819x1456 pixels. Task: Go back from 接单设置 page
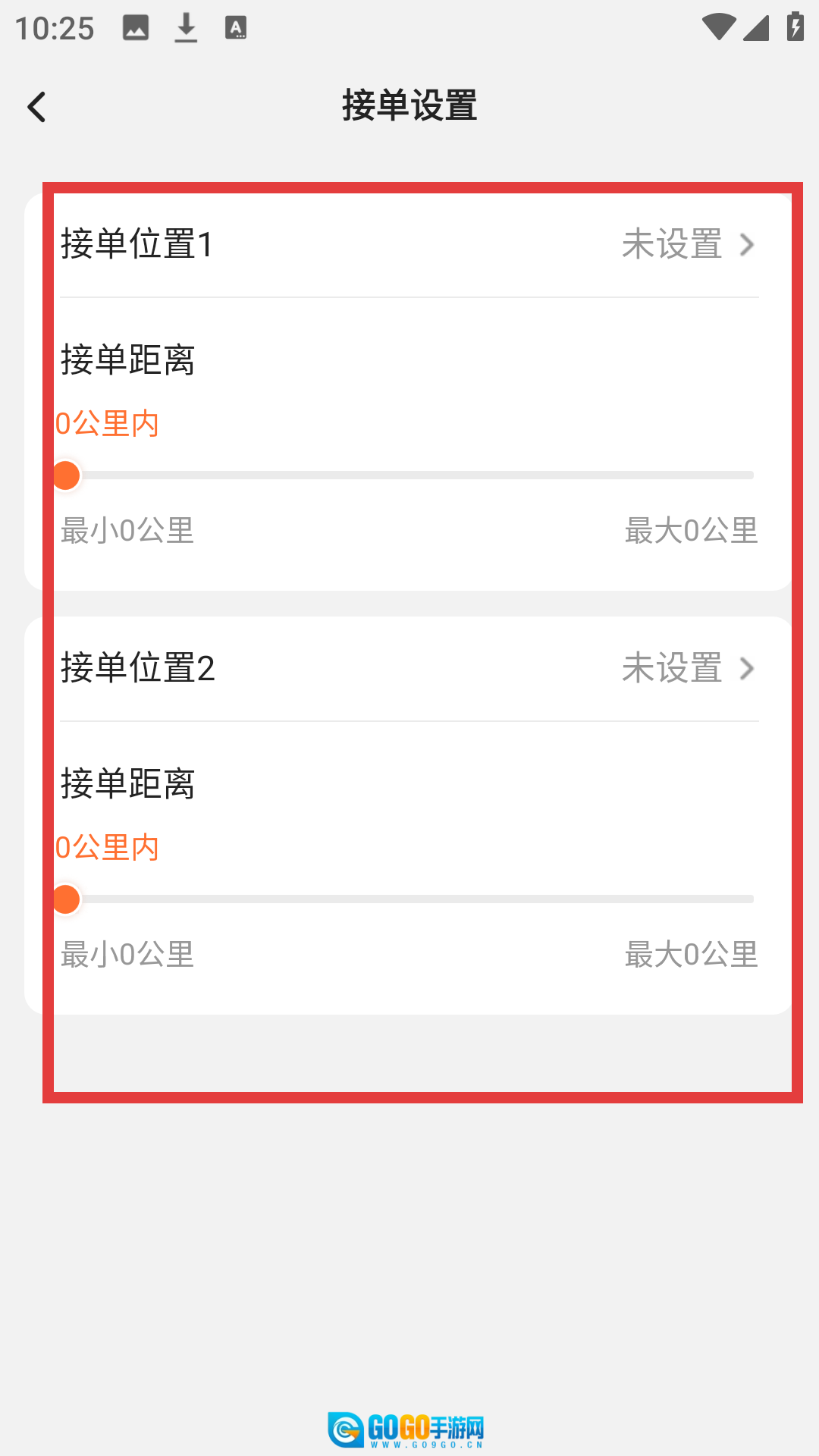pyautogui.click(x=36, y=107)
